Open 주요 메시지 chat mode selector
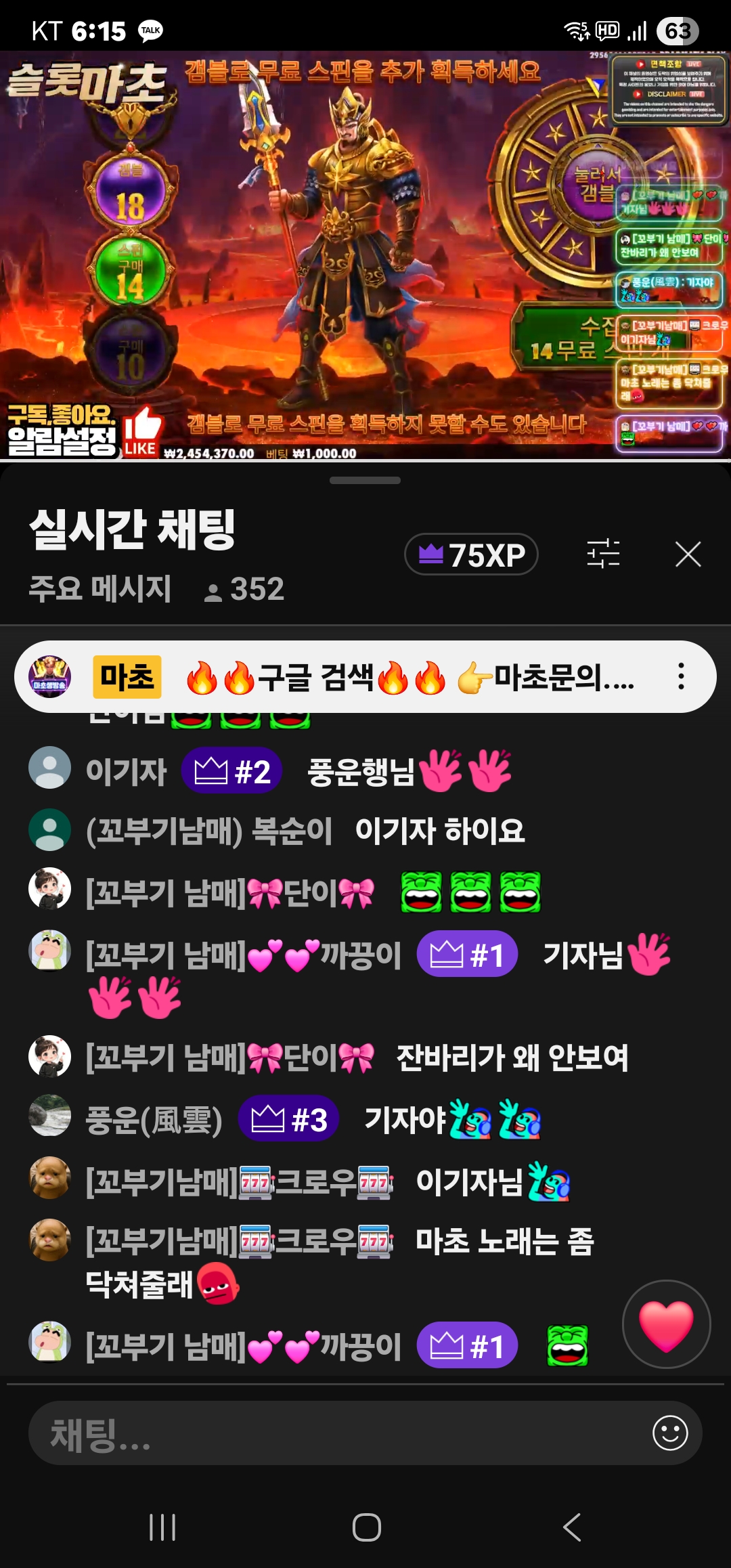This screenshot has width=731, height=1568. point(100,588)
